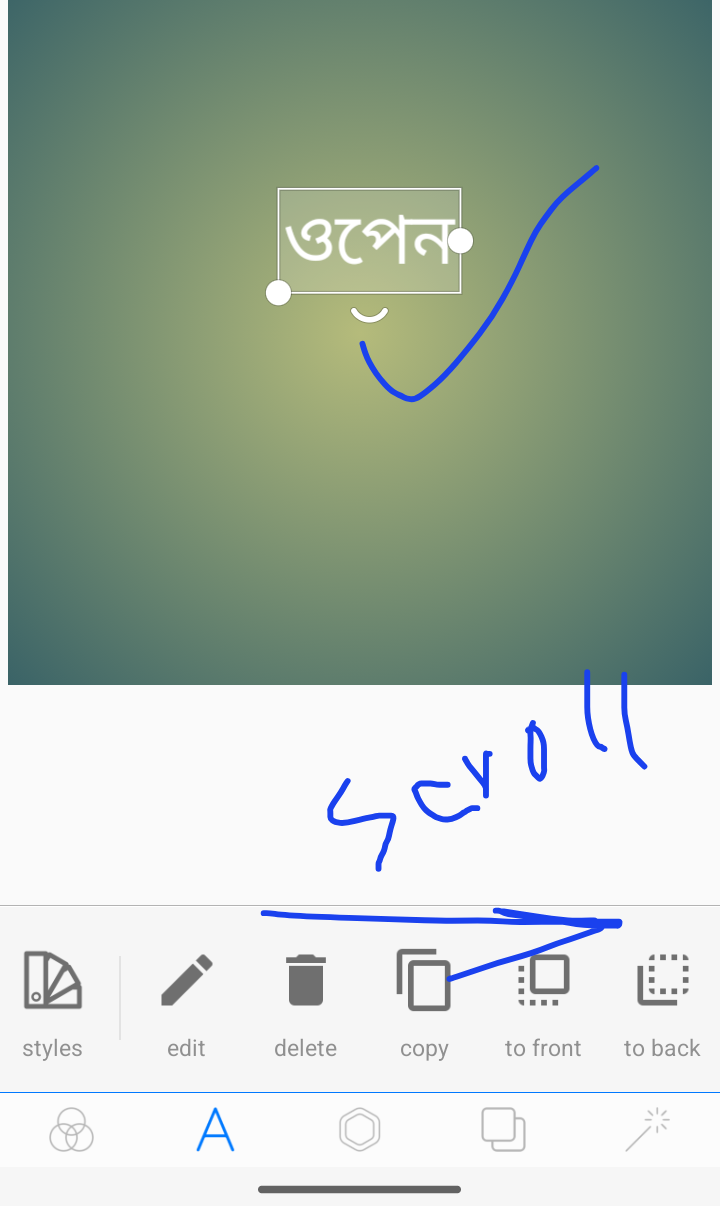Viewport: 720px width, 1206px height.
Task: Open the text styles panel
Action: pyautogui.click(x=53, y=1001)
